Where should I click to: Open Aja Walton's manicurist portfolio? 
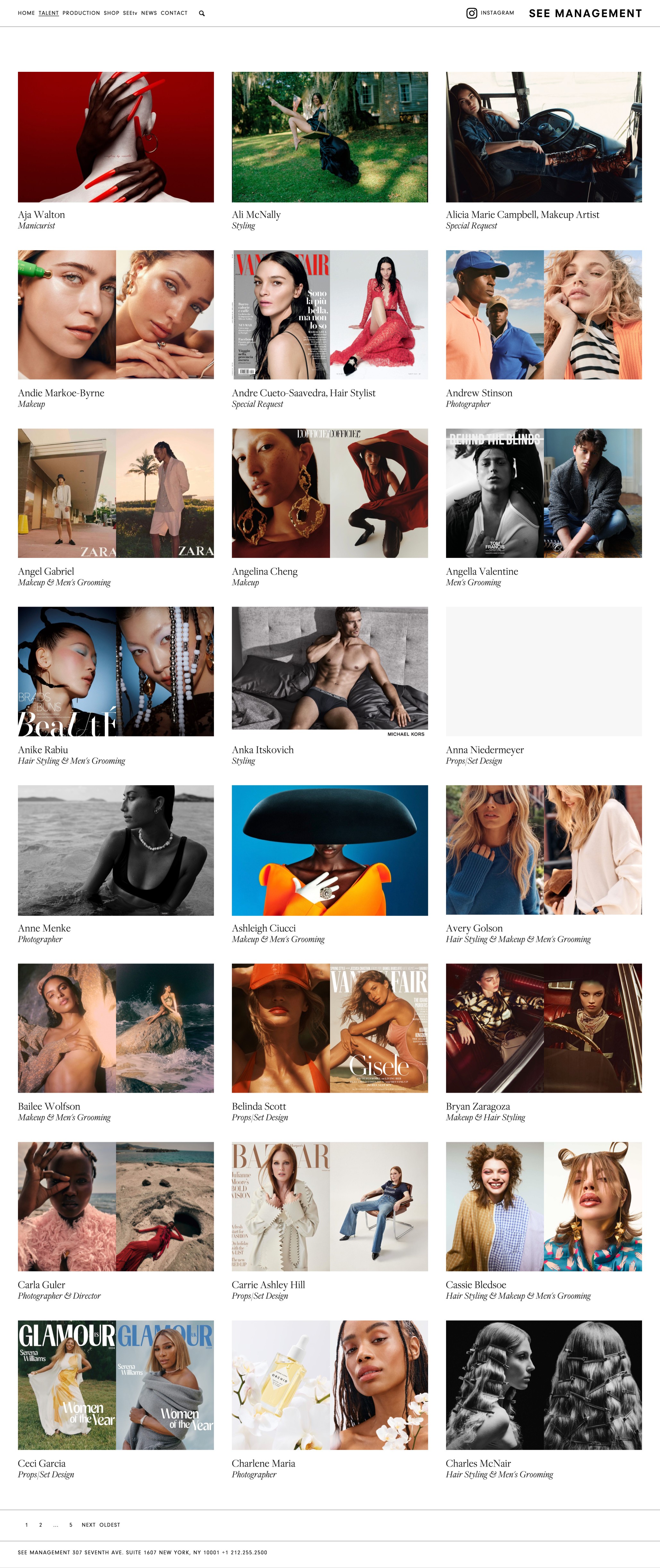click(116, 137)
